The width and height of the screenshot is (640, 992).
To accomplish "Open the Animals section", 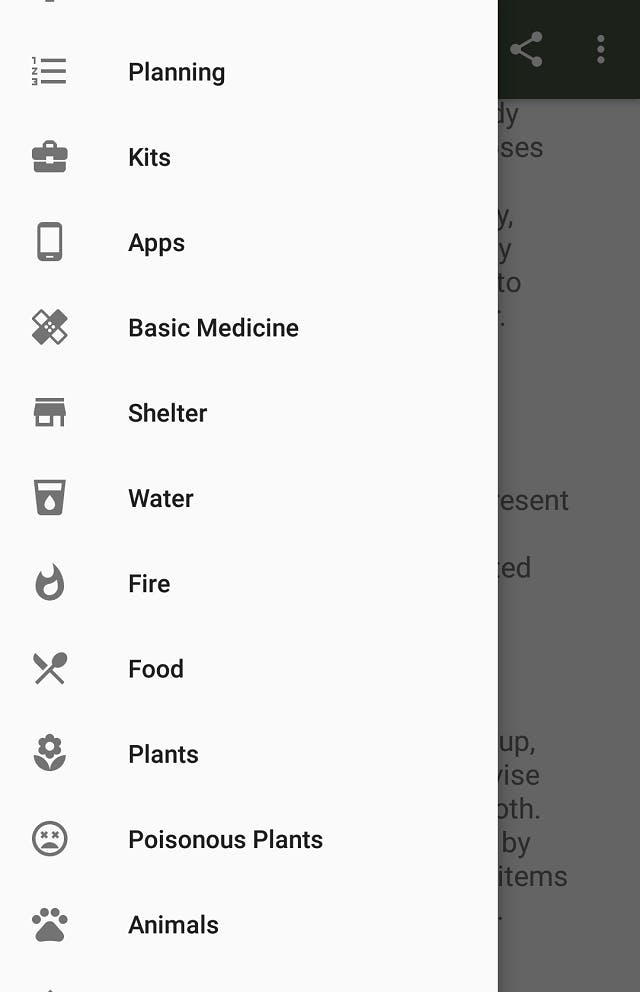I will [x=173, y=925].
